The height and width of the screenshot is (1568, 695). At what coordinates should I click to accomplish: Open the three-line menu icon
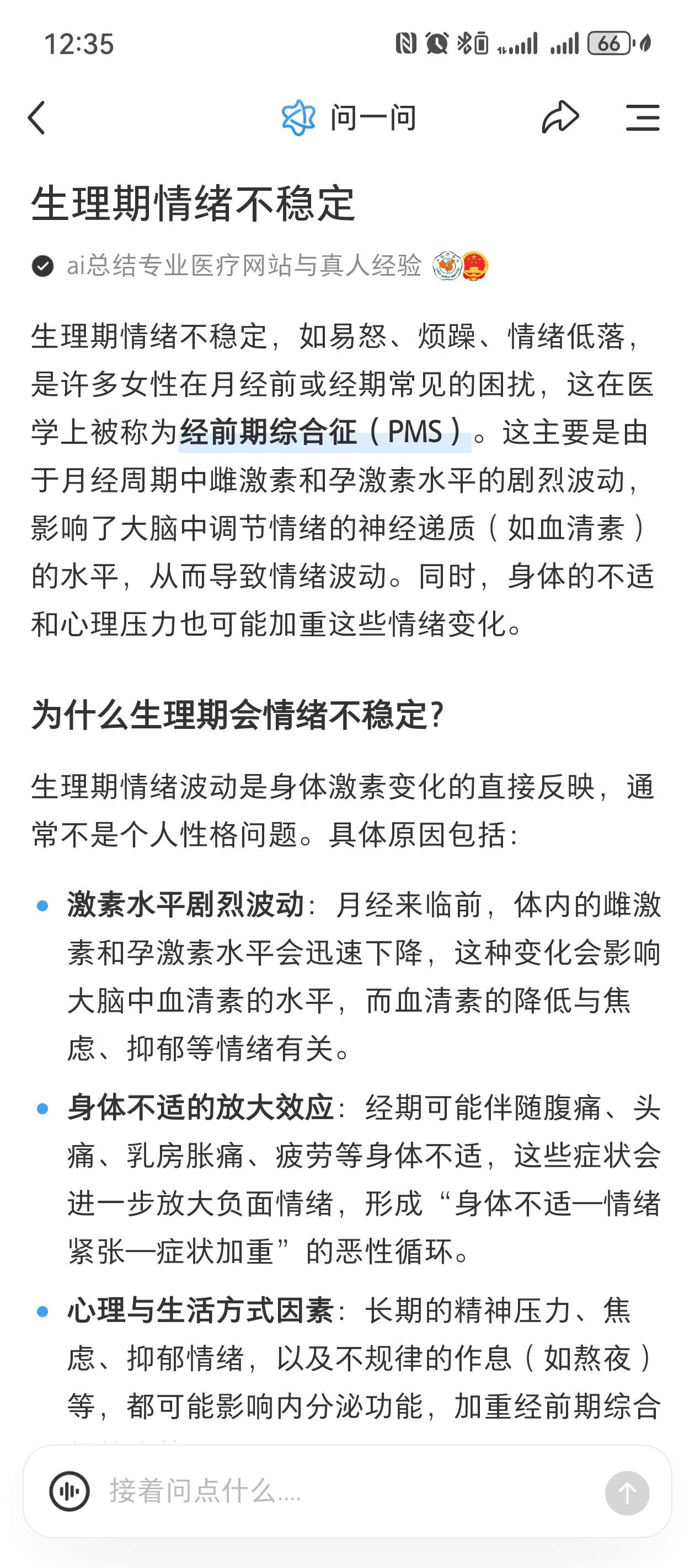click(x=643, y=117)
